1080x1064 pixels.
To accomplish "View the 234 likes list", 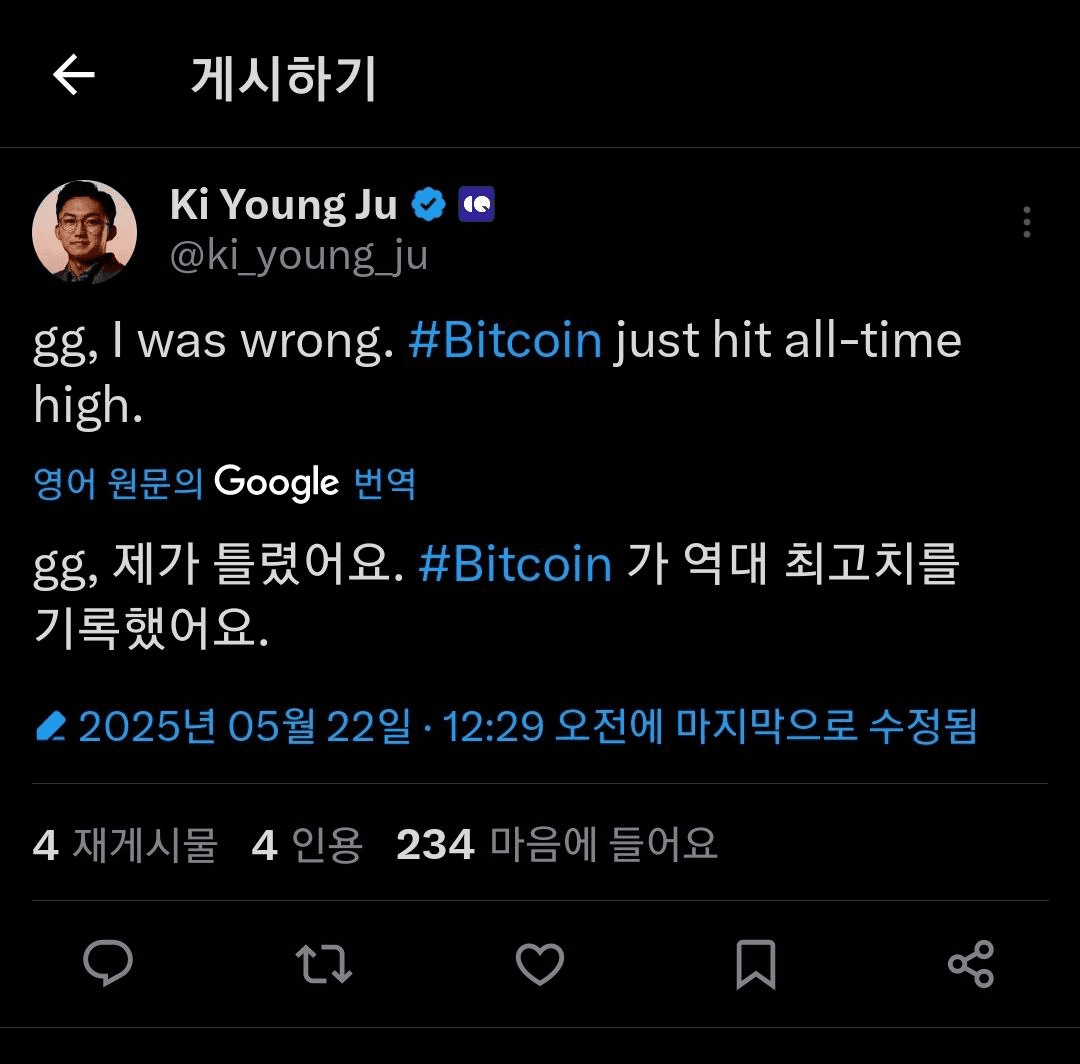I will (x=557, y=845).
